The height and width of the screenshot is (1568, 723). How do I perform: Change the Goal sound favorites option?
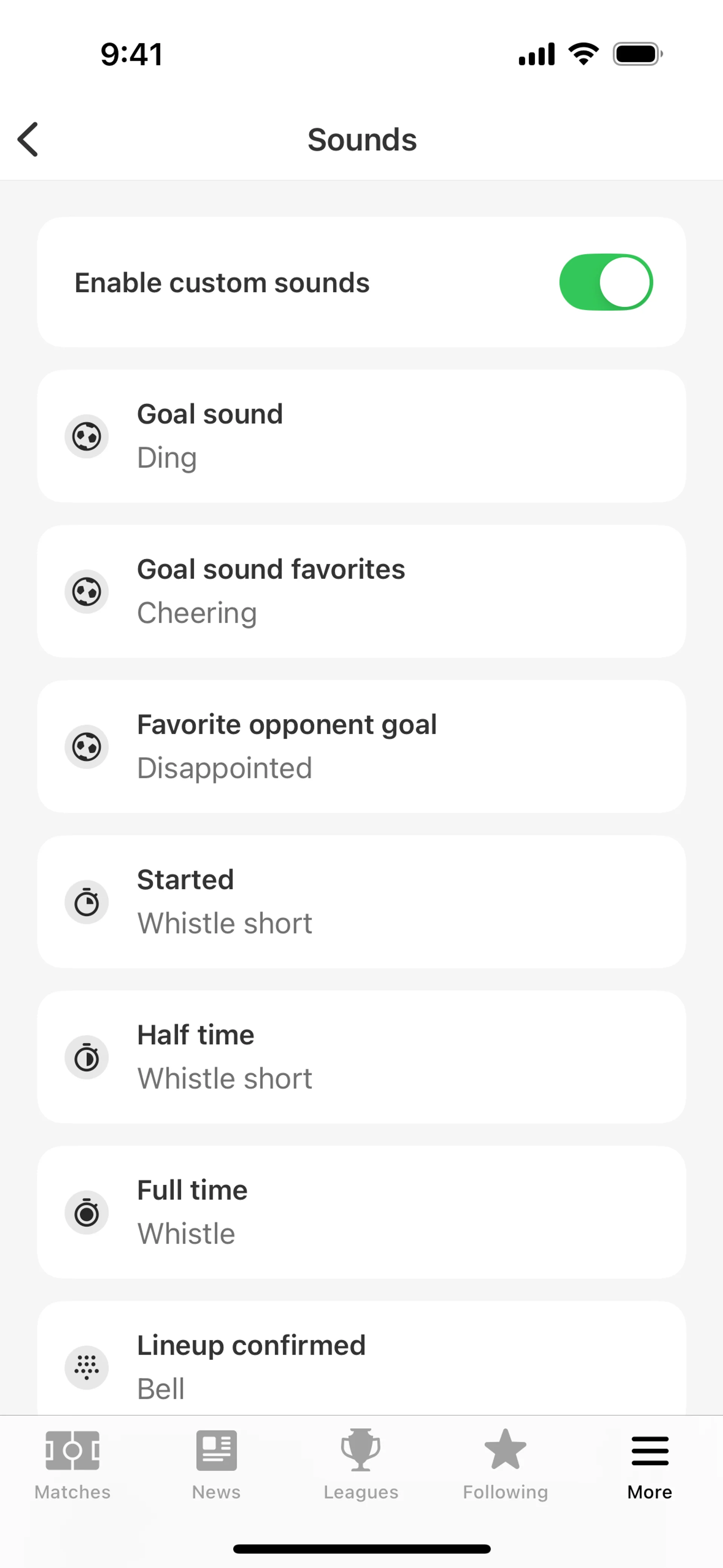click(x=361, y=591)
